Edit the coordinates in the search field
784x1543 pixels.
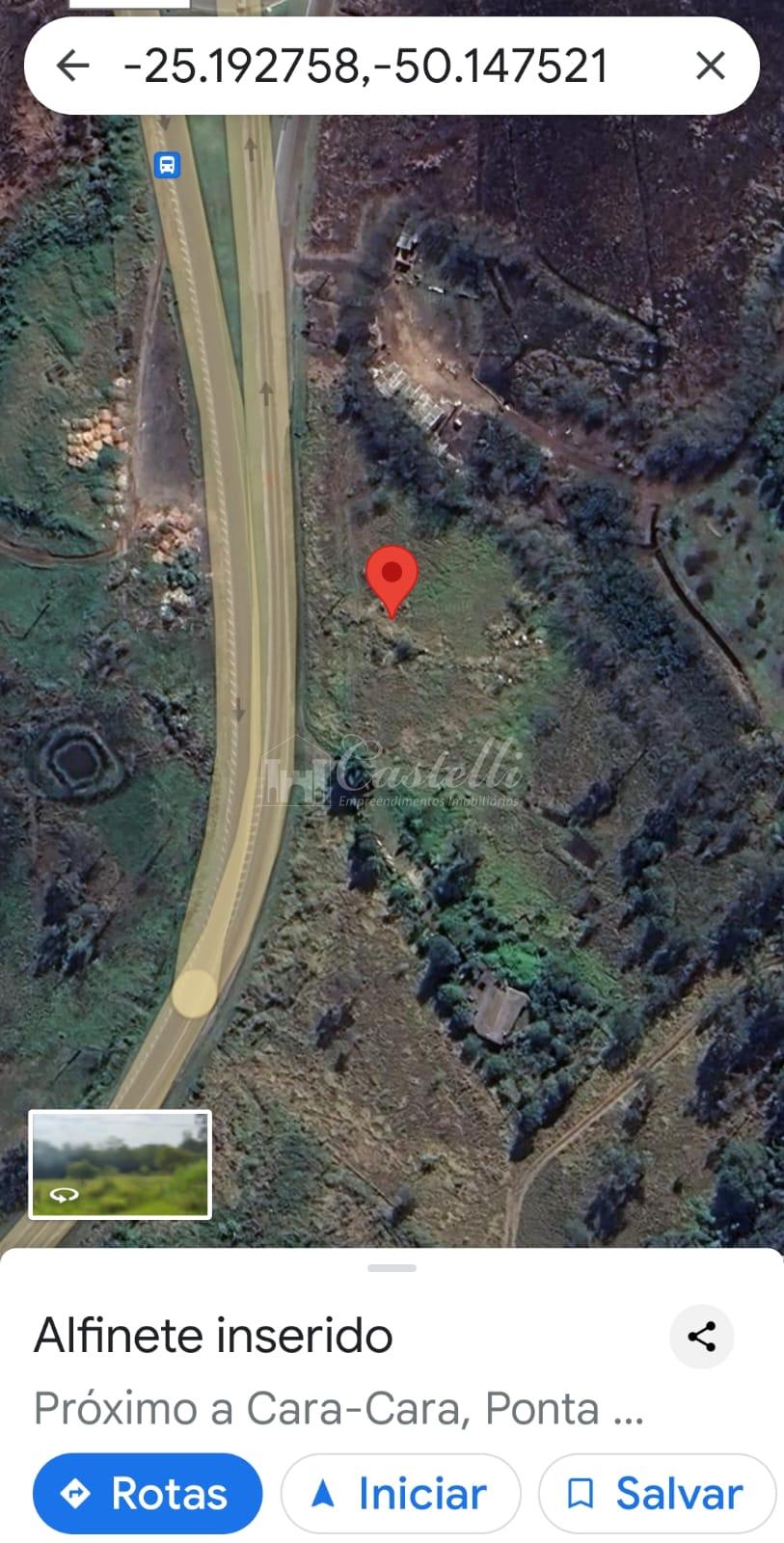366,66
